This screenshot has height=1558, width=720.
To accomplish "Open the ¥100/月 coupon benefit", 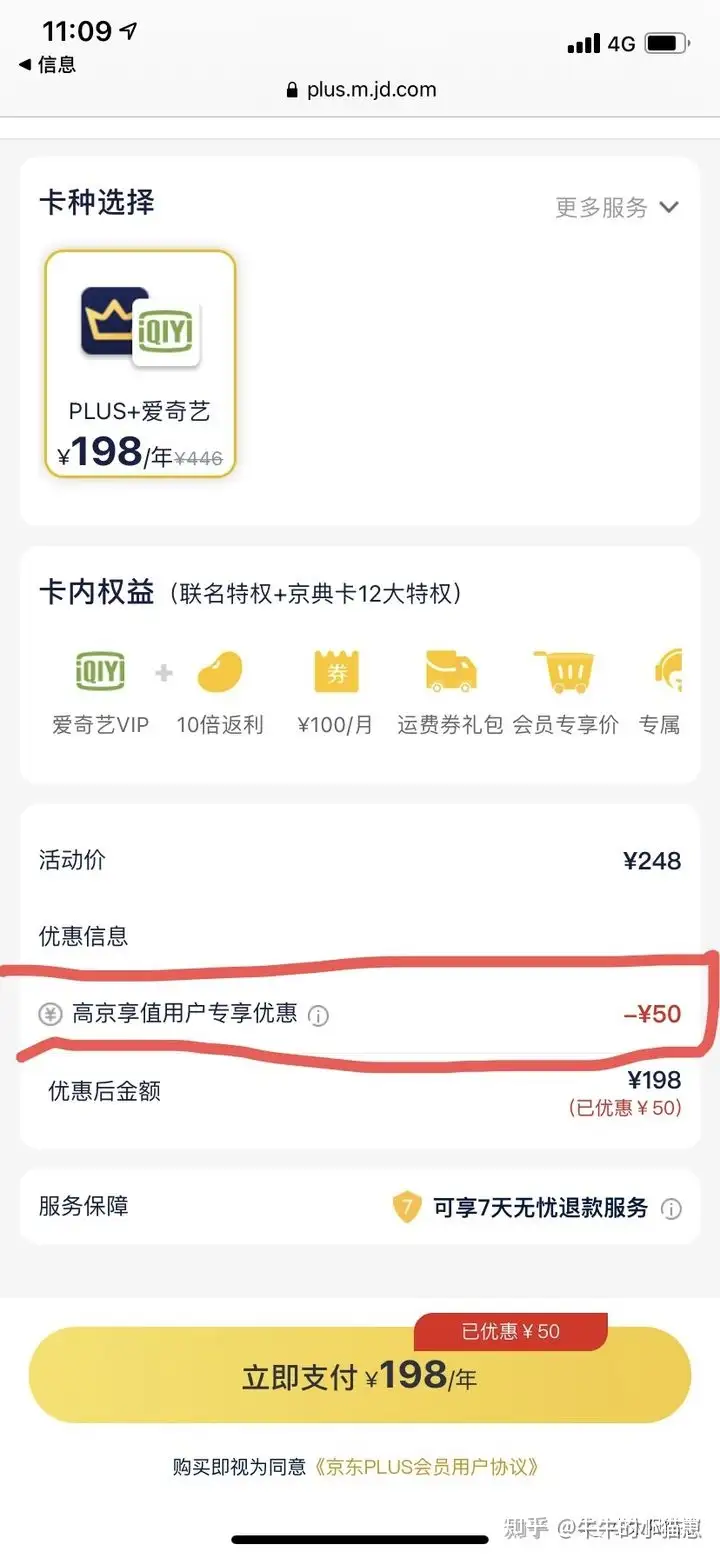I will (x=335, y=692).
